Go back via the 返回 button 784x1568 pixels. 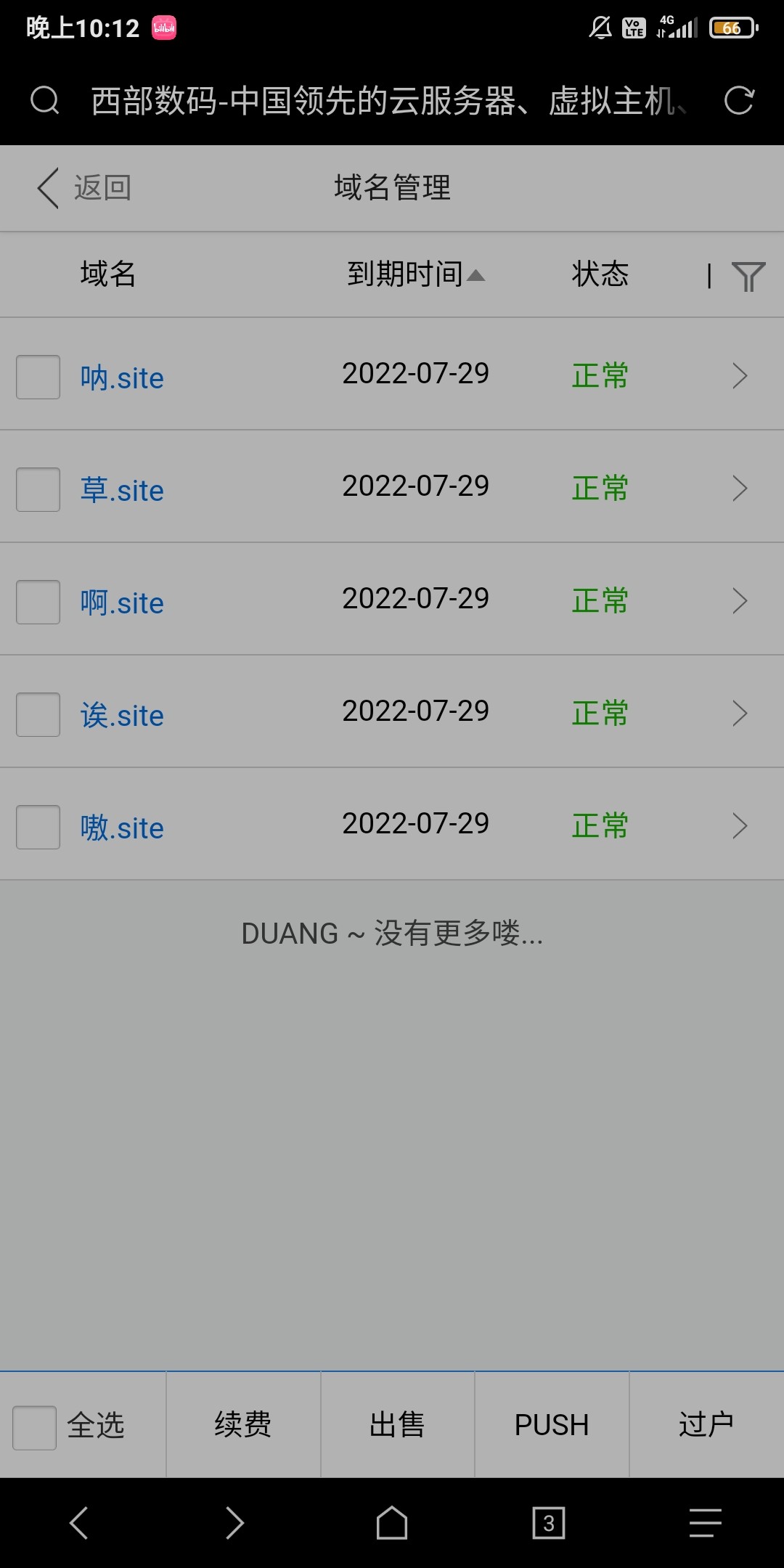click(x=84, y=188)
